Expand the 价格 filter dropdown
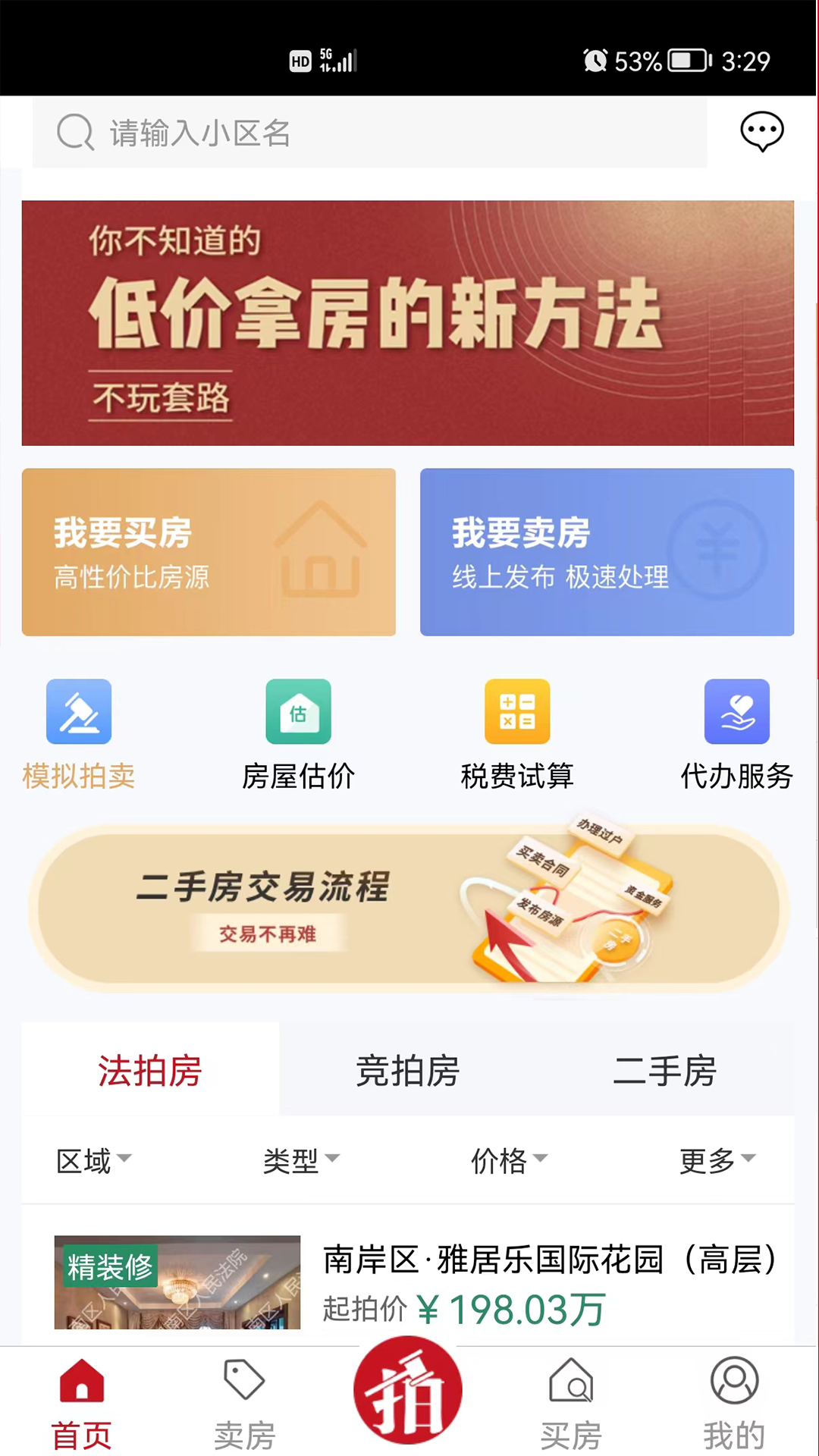The image size is (819, 1456). click(509, 1160)
